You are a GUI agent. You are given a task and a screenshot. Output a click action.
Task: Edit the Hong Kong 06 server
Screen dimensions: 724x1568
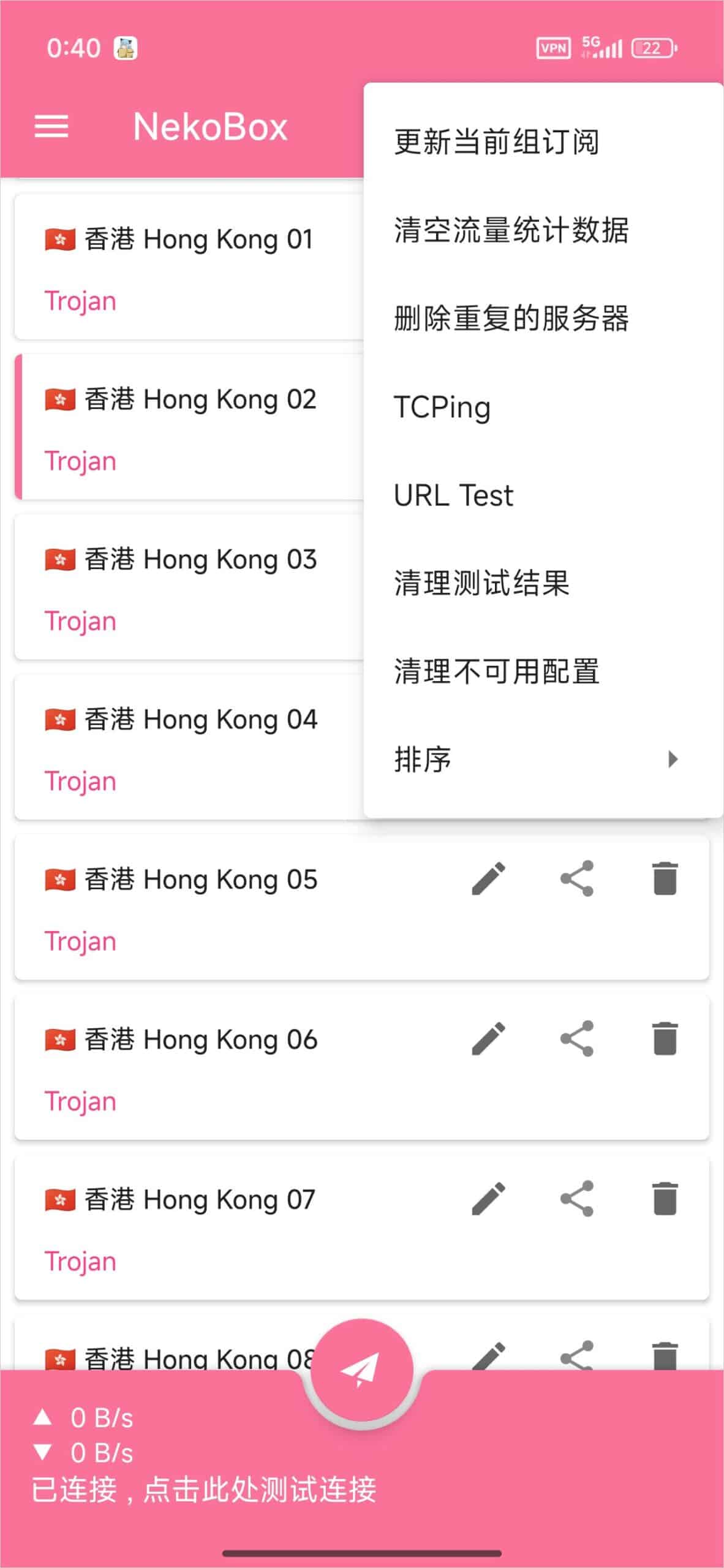coord(488,1039)
